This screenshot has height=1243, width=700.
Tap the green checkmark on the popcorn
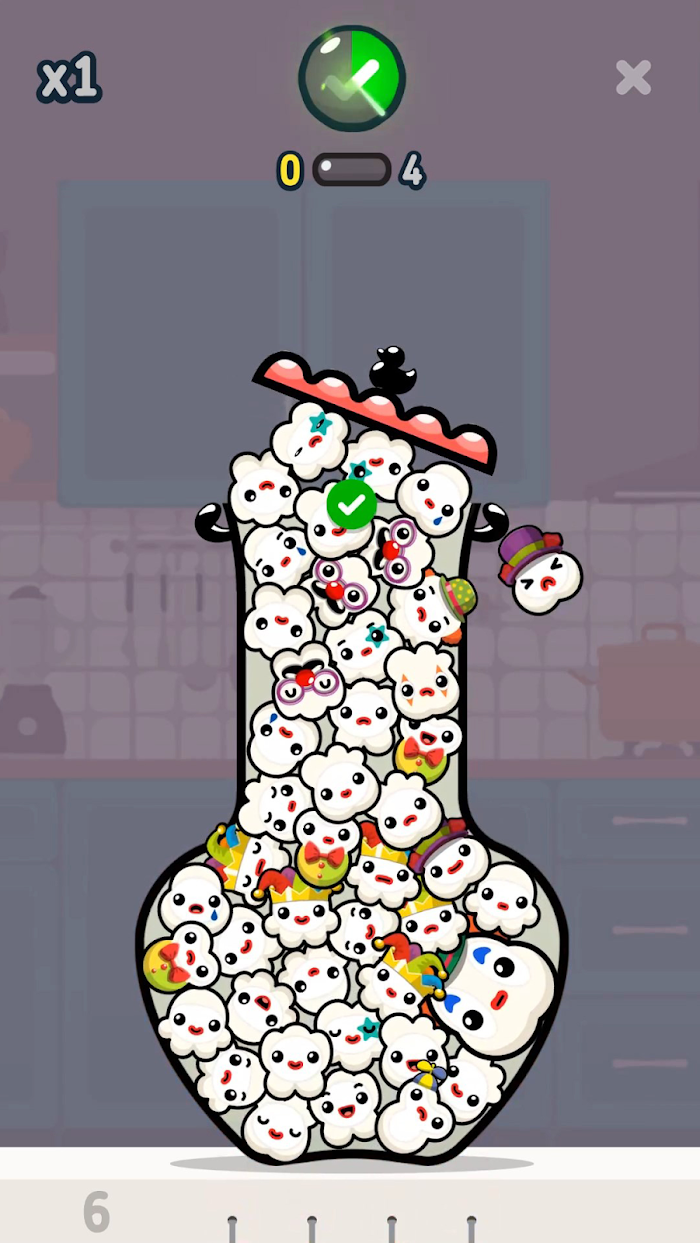[x=352, y=505]
